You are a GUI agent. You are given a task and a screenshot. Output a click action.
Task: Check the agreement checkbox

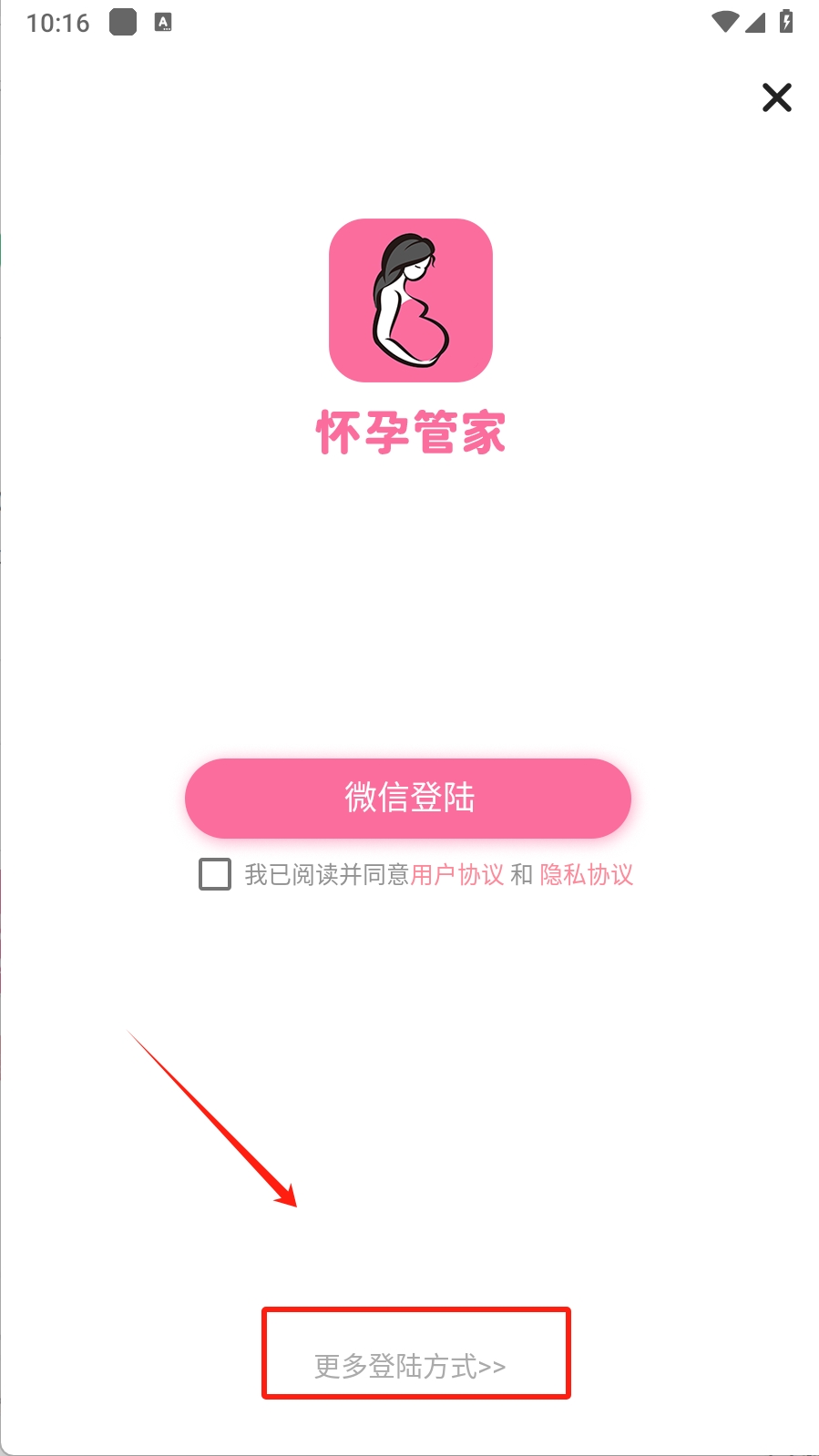215,874
